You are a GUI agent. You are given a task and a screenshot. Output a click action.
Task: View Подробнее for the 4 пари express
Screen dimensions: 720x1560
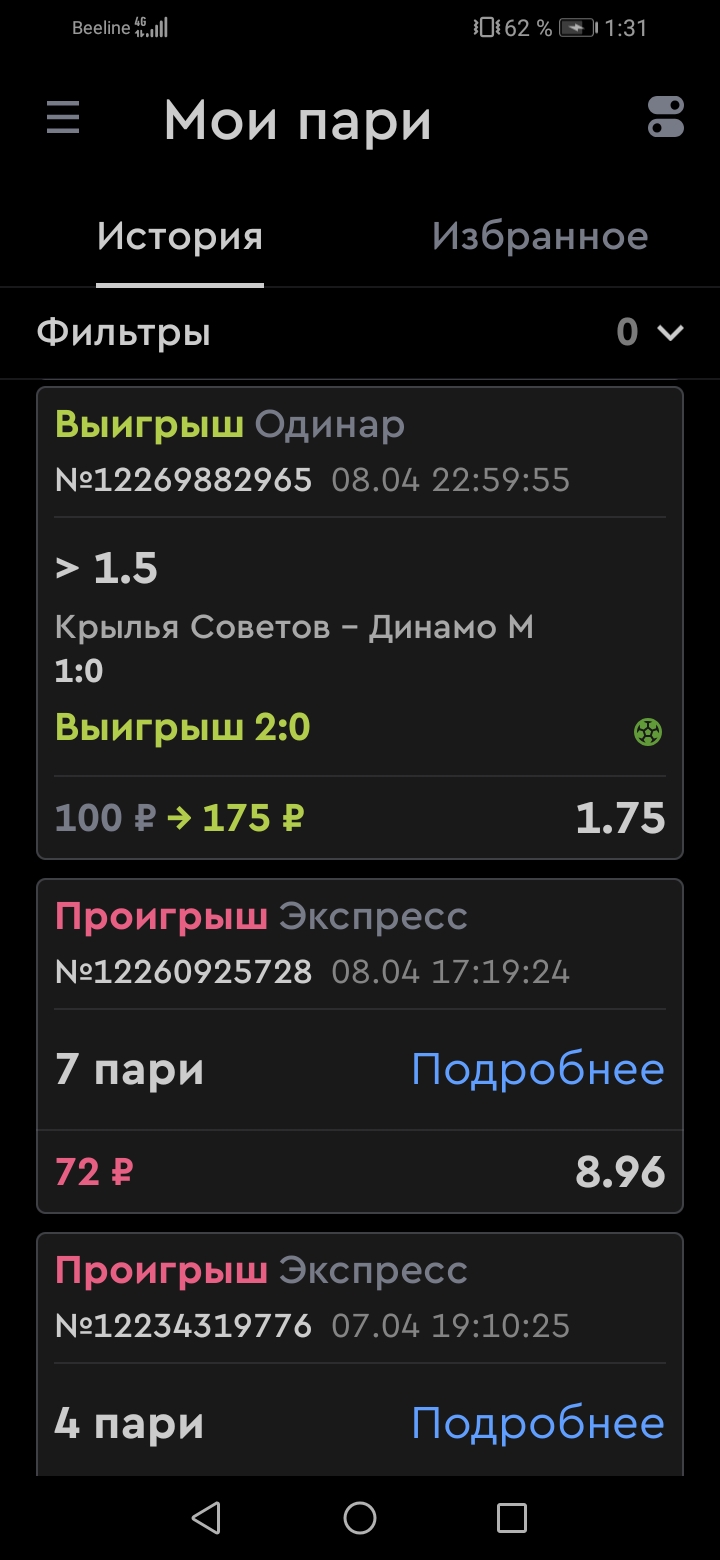pyautogui.click(x=538, y=1424)
